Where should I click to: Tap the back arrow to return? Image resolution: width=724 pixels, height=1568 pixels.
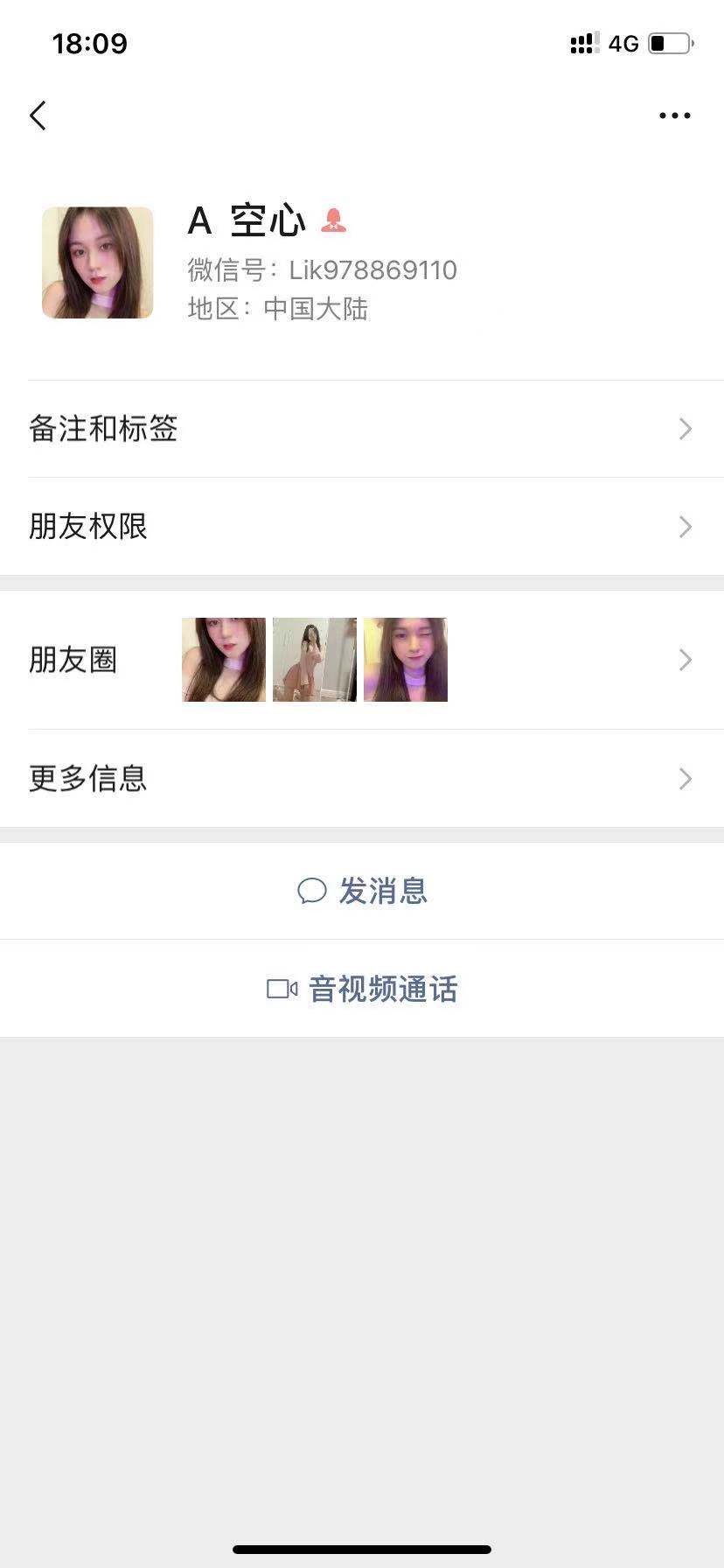click(x=38, y=115)
